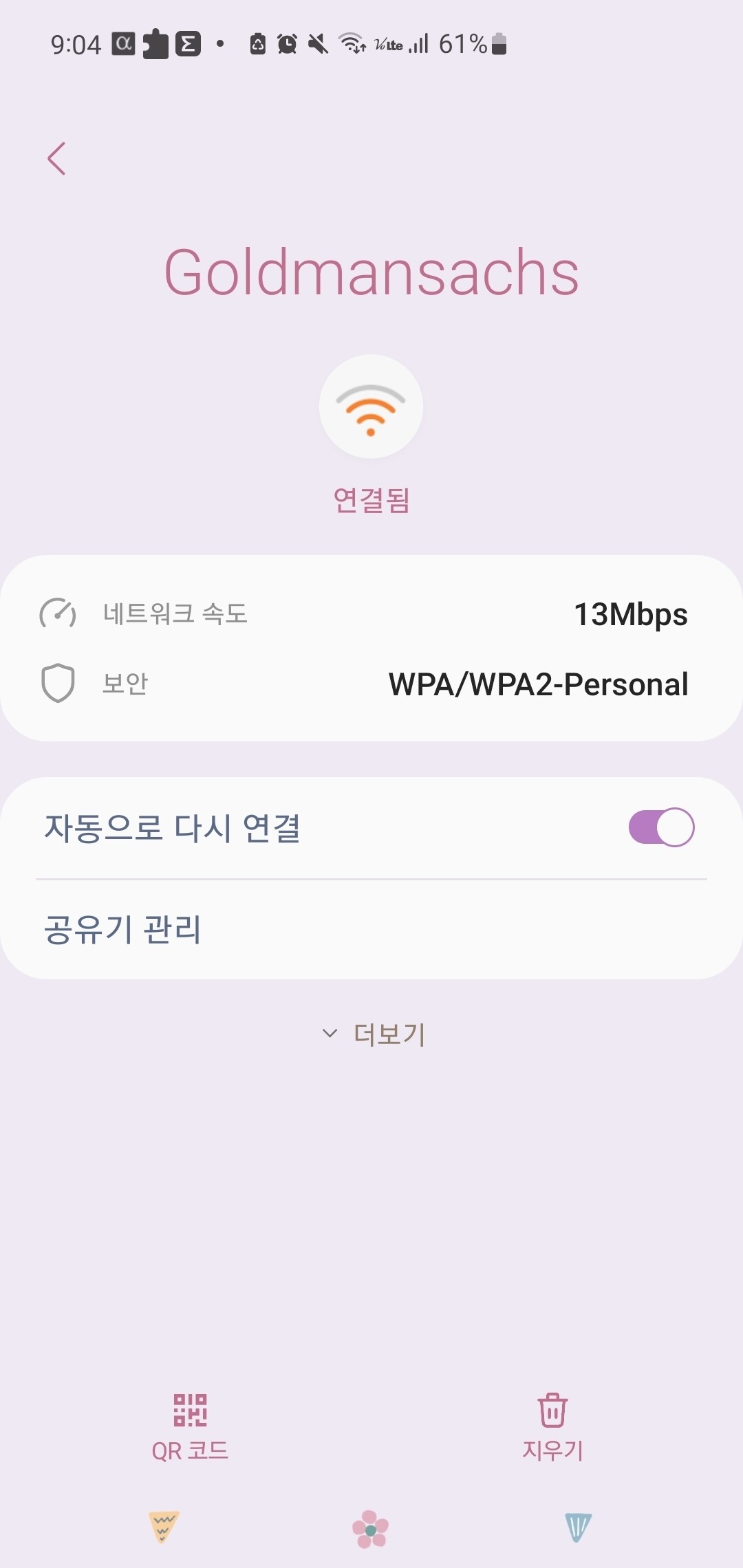Toggle the 자동으로 다시 연결 switch
This screenshot has width=743, height=1568.
tap(660, 827)
